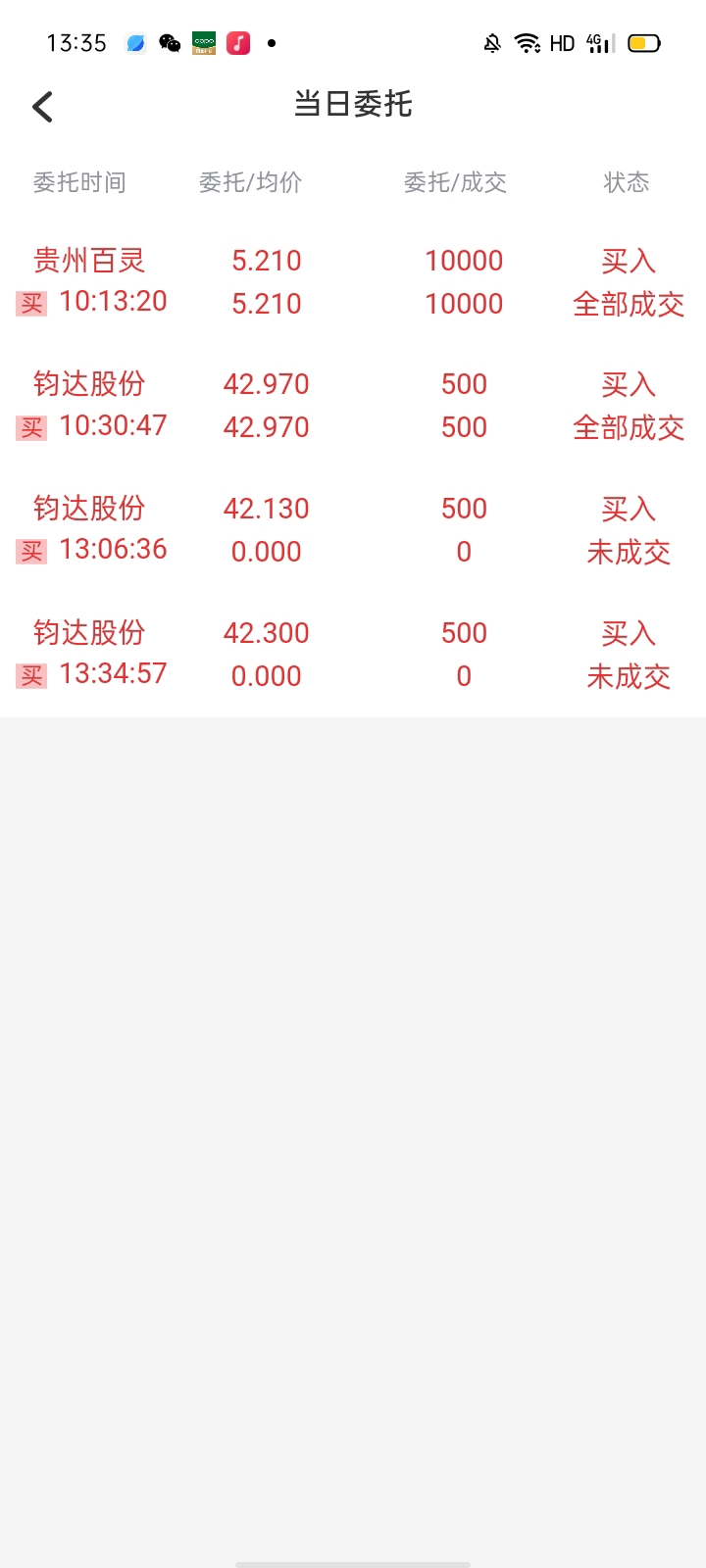Select the unfilled 钧达股份 order at 13:34:57
Viewport: 706px width, 1568px height.
click(x=353, y=655)
